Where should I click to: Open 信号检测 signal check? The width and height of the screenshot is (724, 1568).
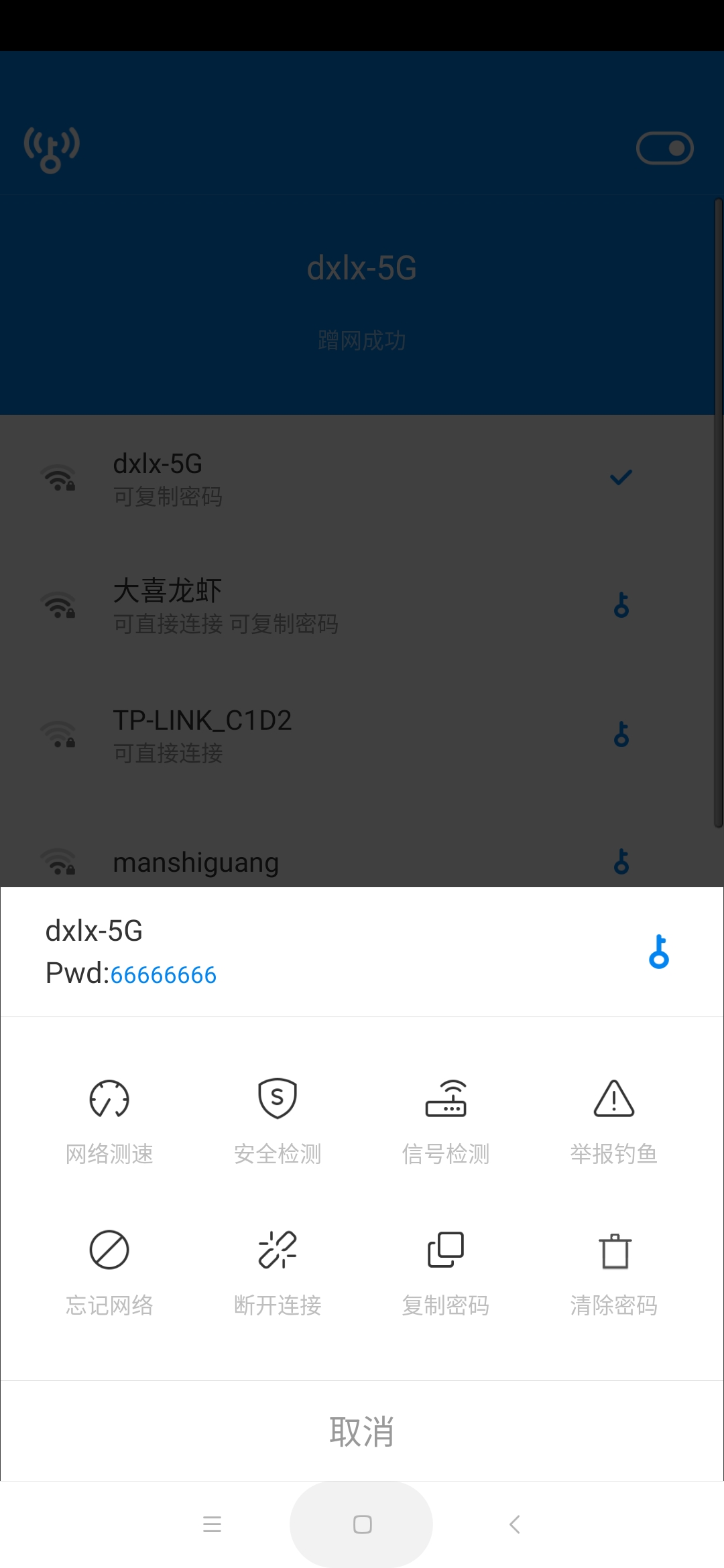point(446,1120)
